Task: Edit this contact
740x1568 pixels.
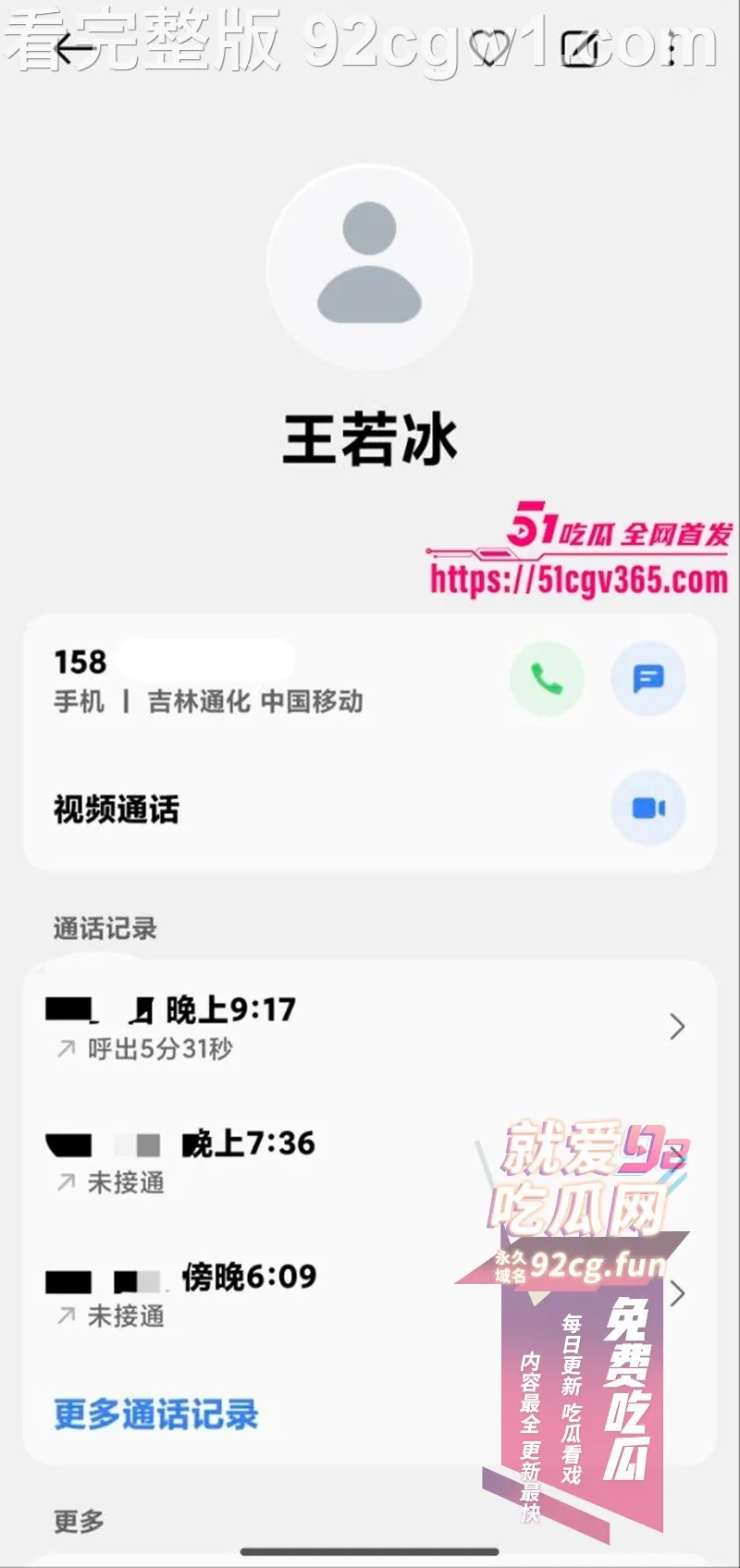Action: point(580,48)
